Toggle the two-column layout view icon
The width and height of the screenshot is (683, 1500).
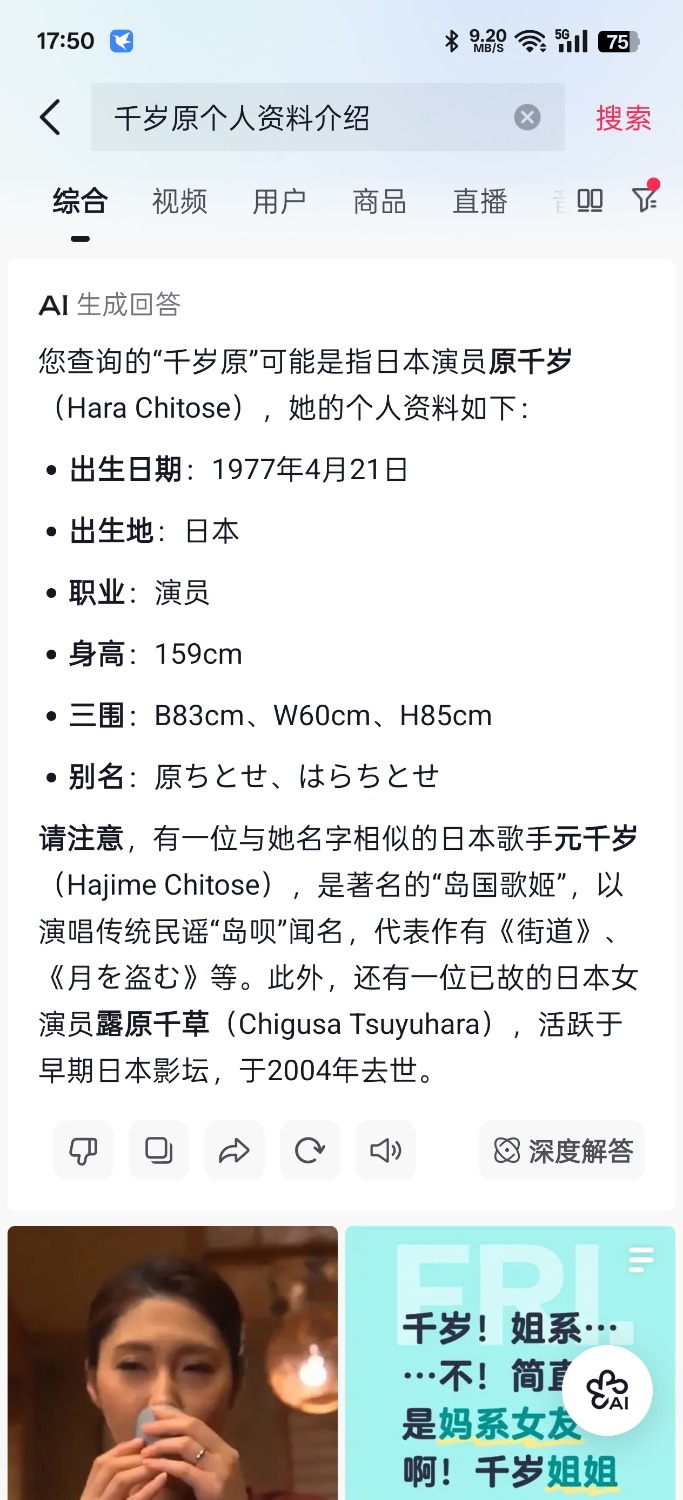click(x=590, y=201)
